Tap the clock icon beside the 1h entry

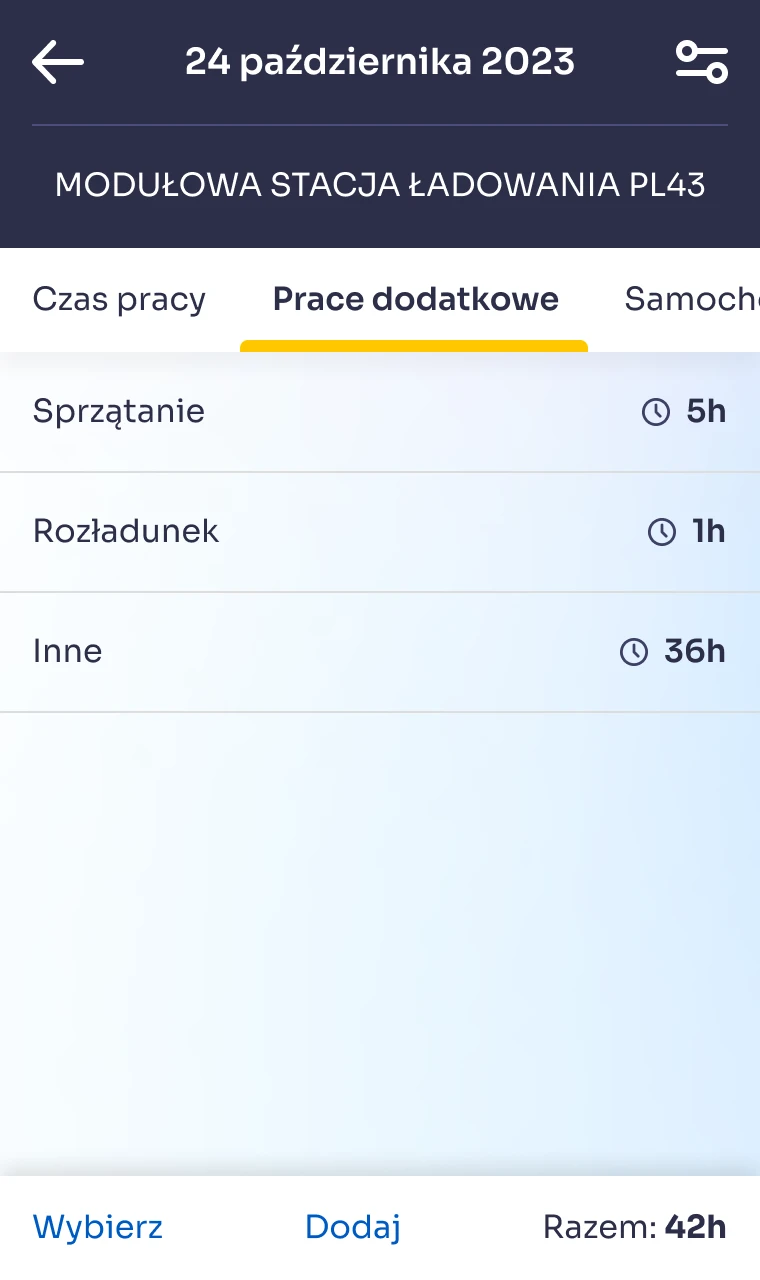click(661, 531)
